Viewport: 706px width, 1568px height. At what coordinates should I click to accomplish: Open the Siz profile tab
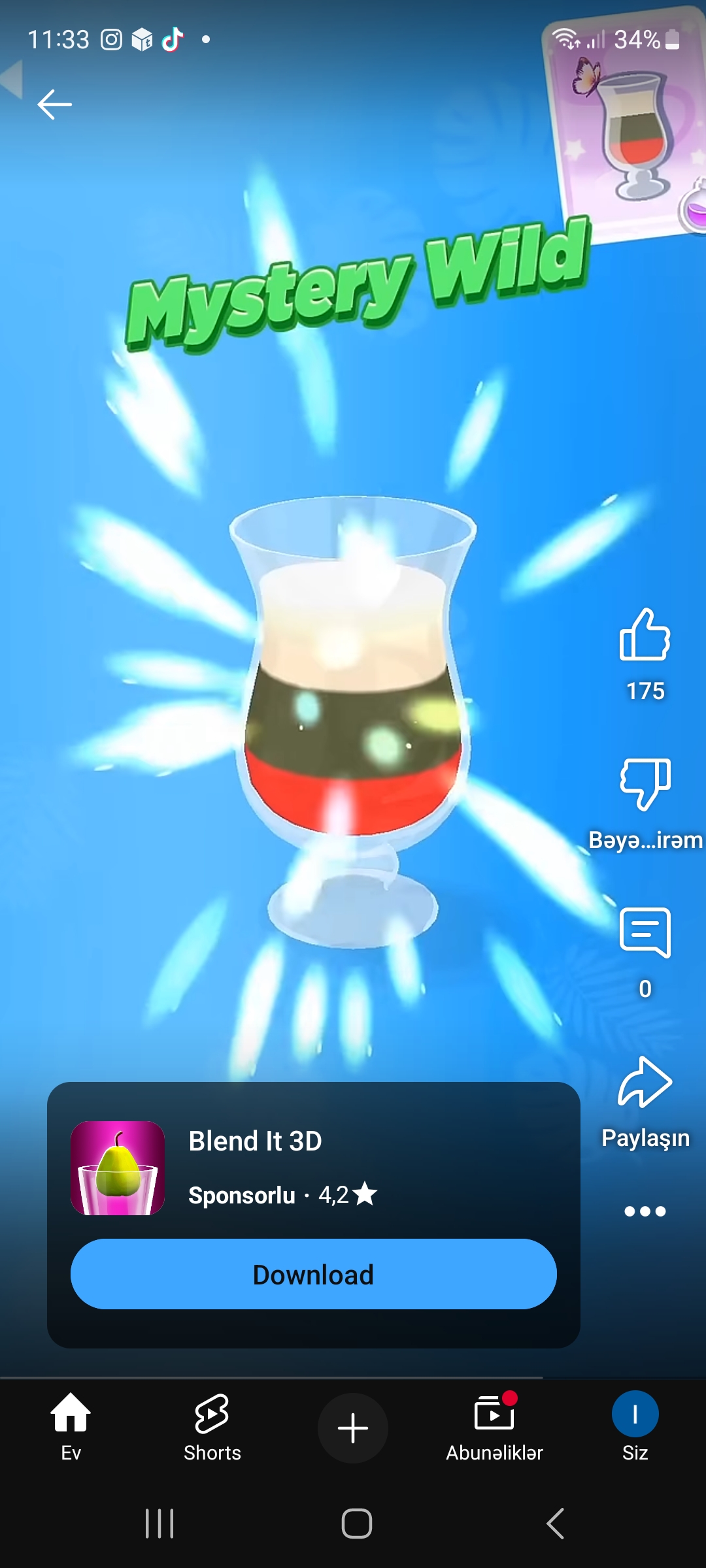click(635, 1427)
